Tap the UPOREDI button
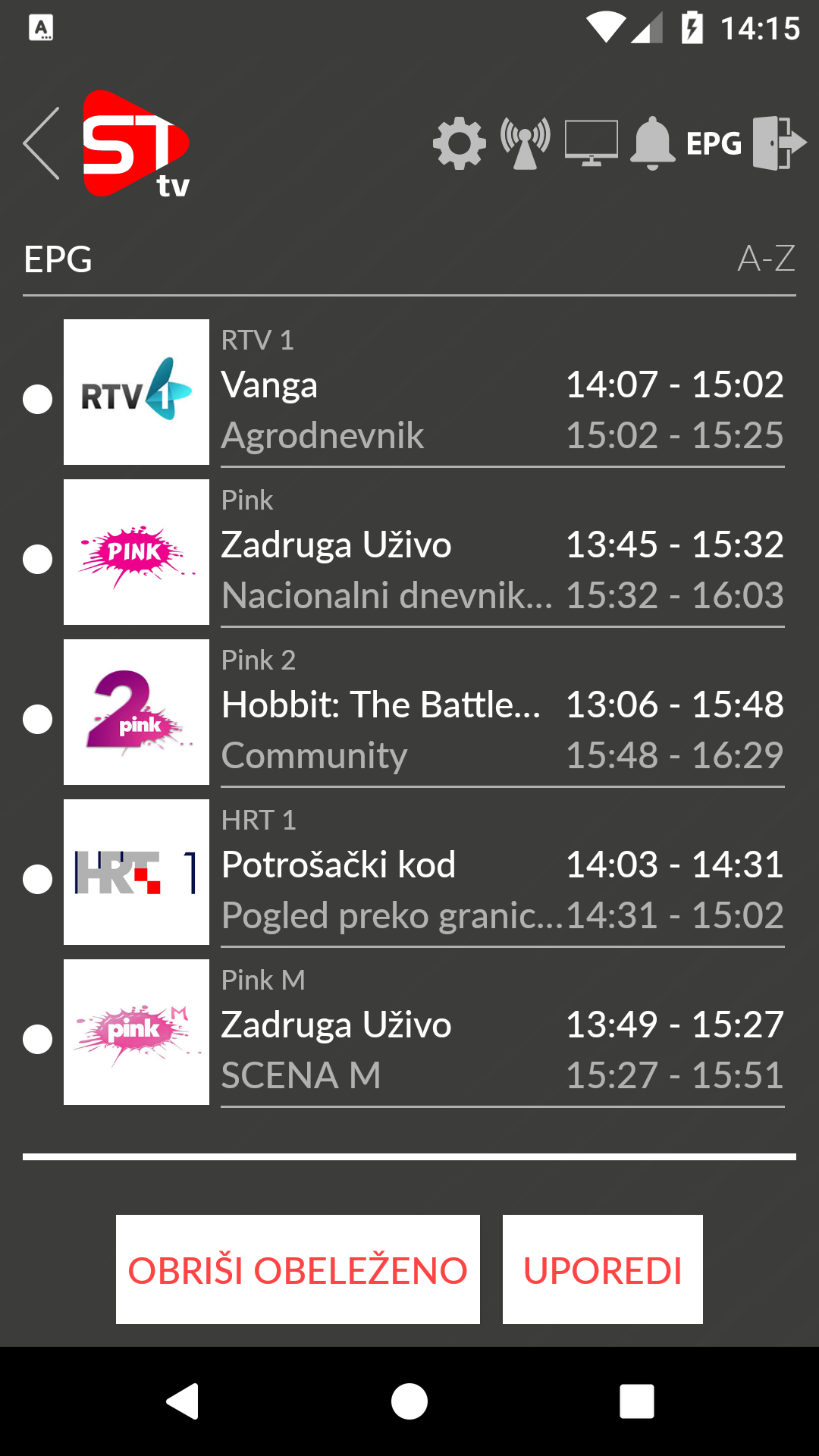Screen dimensions: 819x1456 point(603,1270)
